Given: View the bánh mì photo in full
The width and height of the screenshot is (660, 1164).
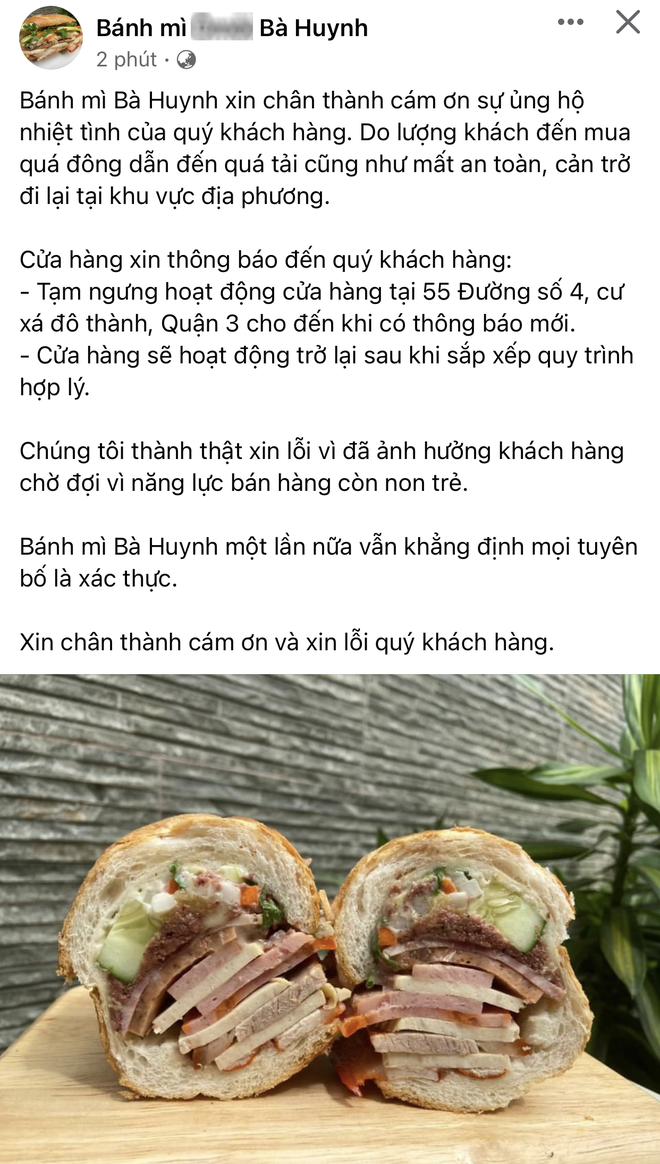Looking at the screenshot, I should tap(330, 918).
